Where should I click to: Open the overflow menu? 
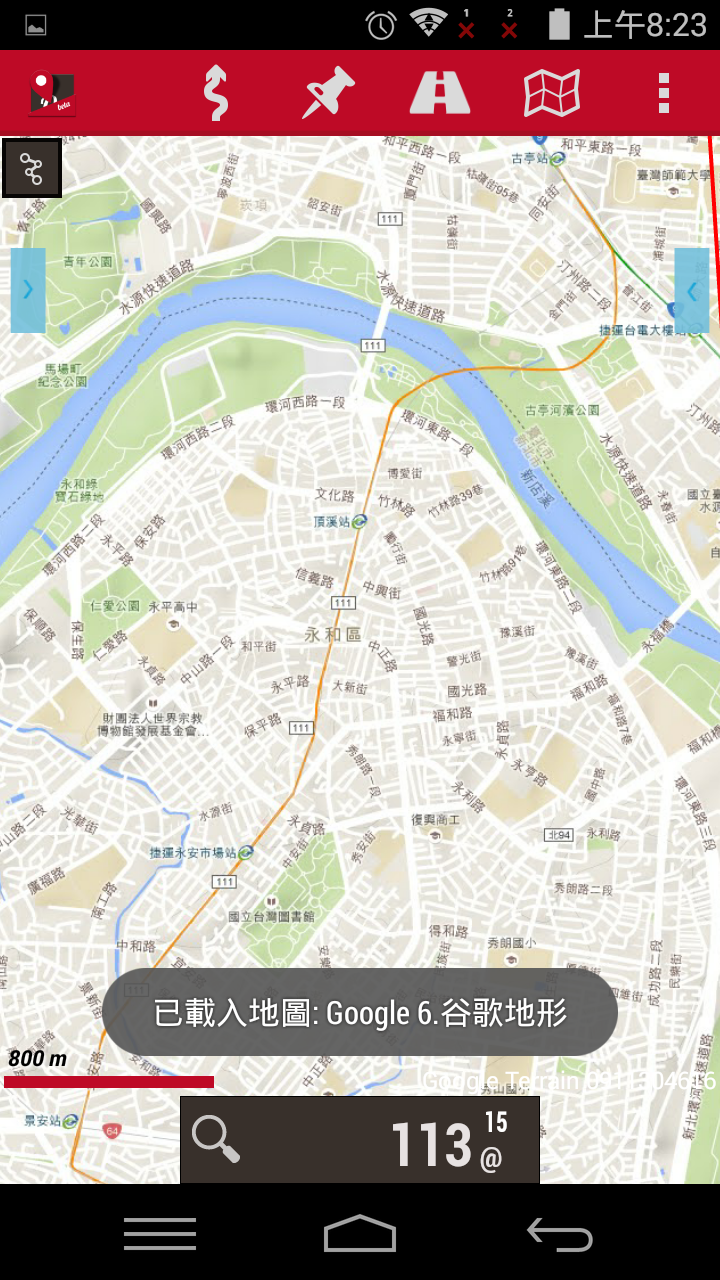click(x=664, y=93)
